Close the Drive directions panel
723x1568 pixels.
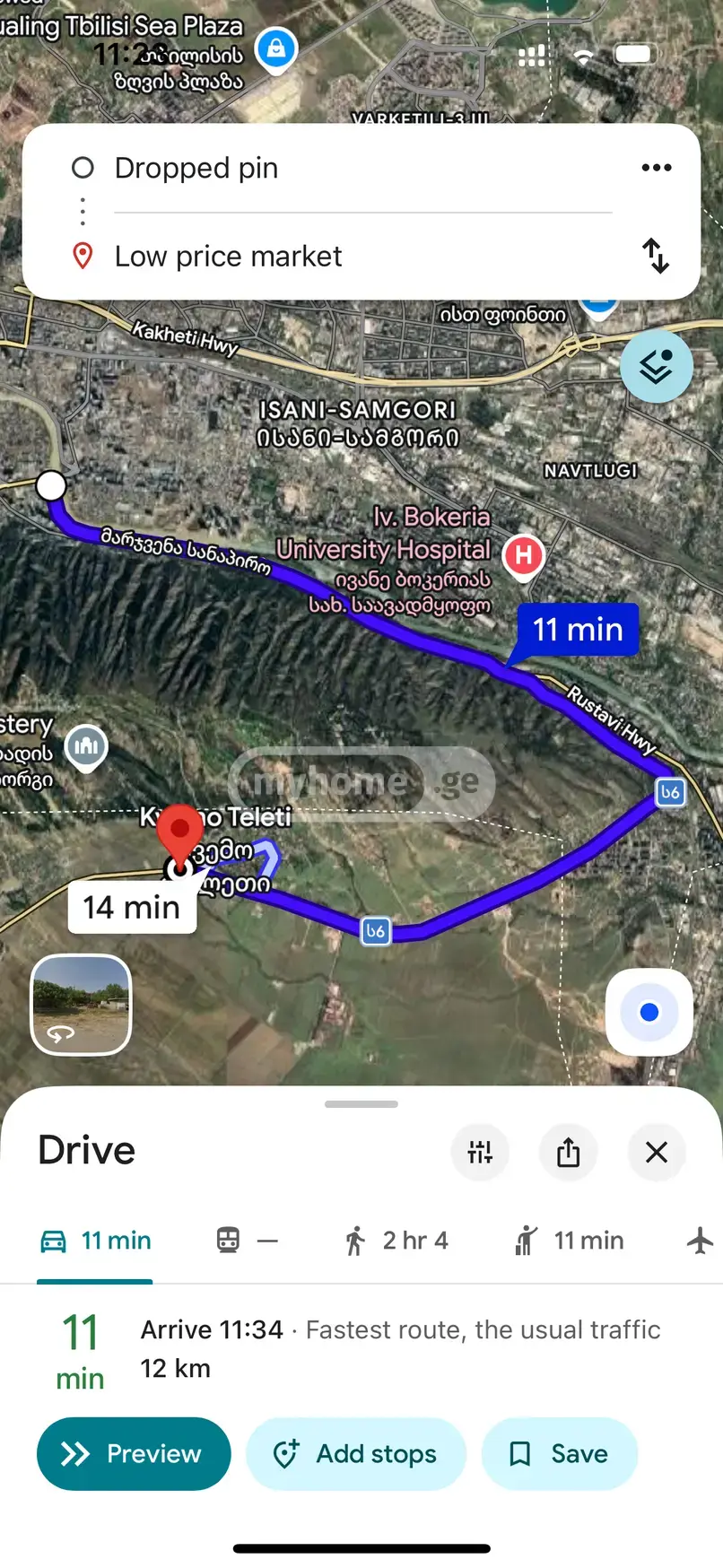click(657, 1152)
